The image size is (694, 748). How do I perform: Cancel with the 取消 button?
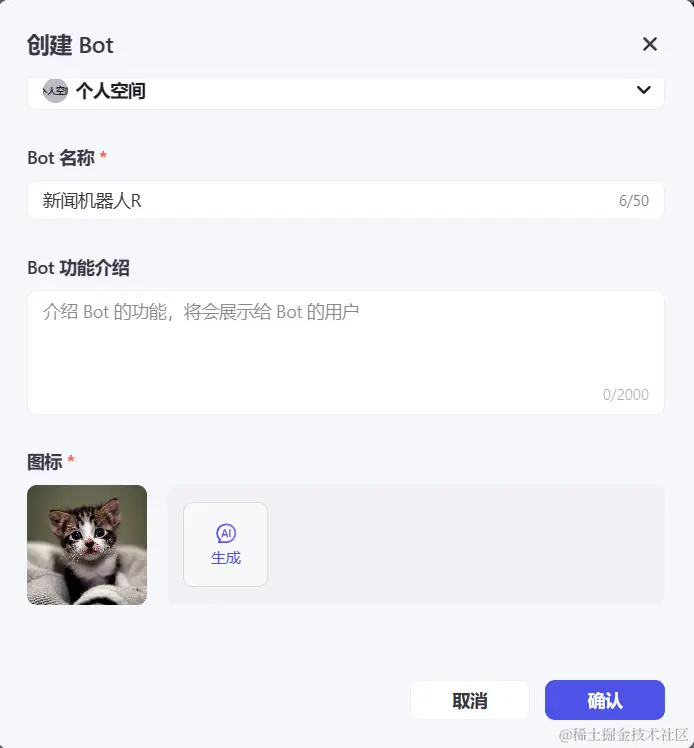coord(469,700)
